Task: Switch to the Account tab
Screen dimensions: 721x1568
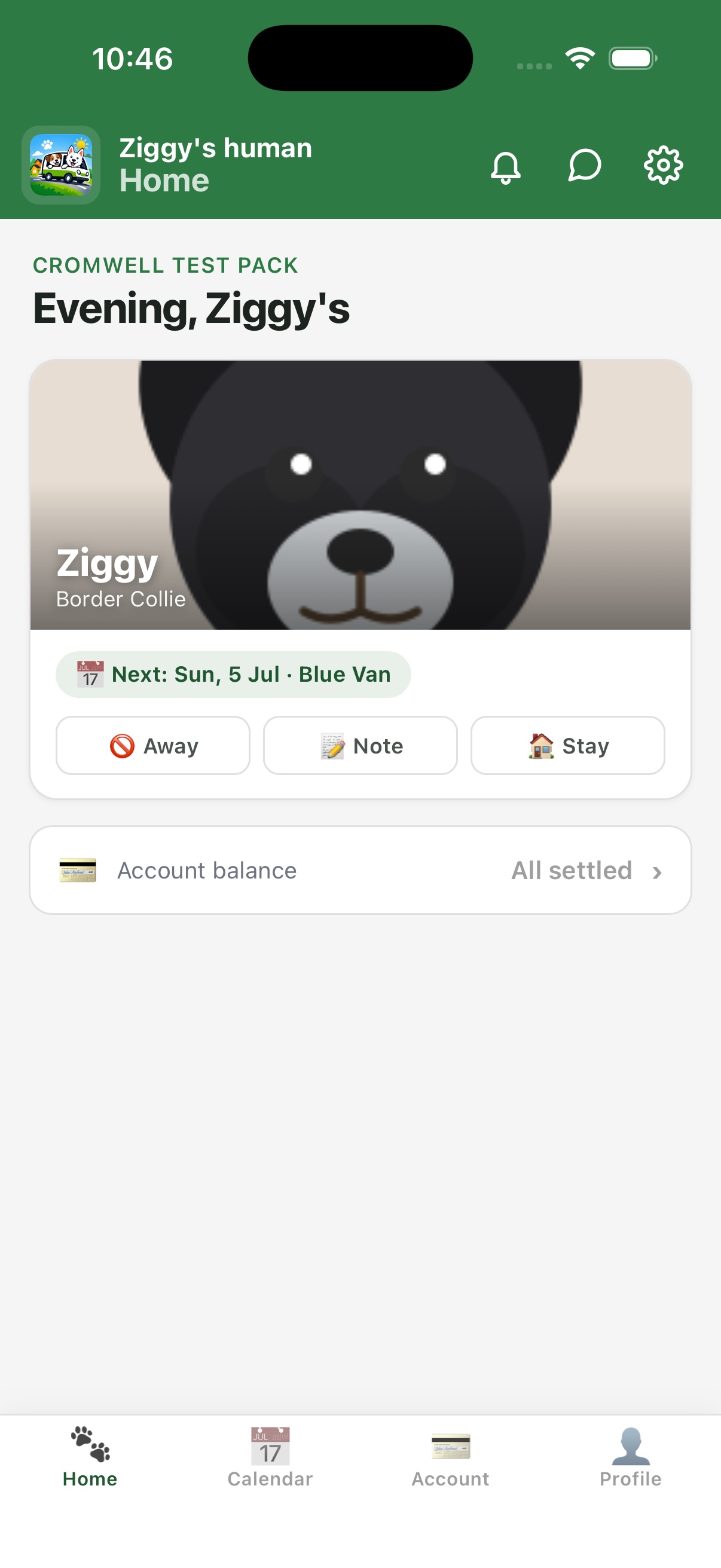Action: coord(450,1458)
